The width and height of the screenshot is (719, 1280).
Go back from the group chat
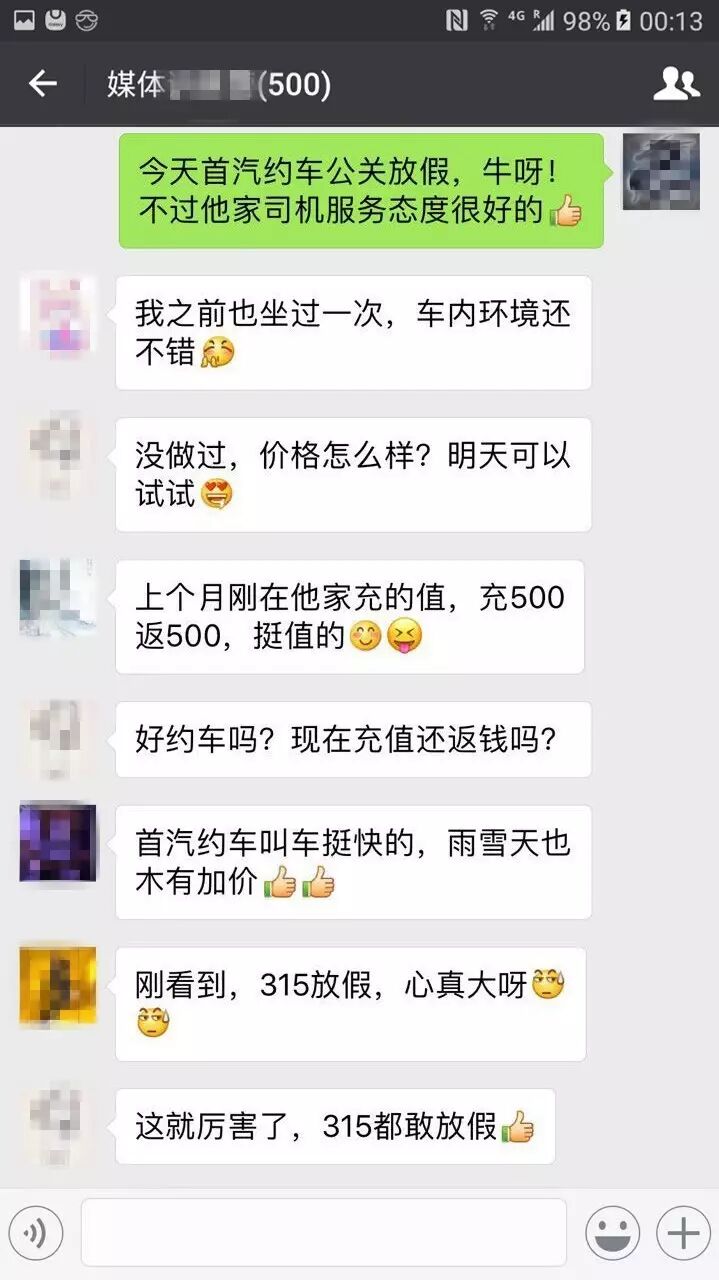42,84
